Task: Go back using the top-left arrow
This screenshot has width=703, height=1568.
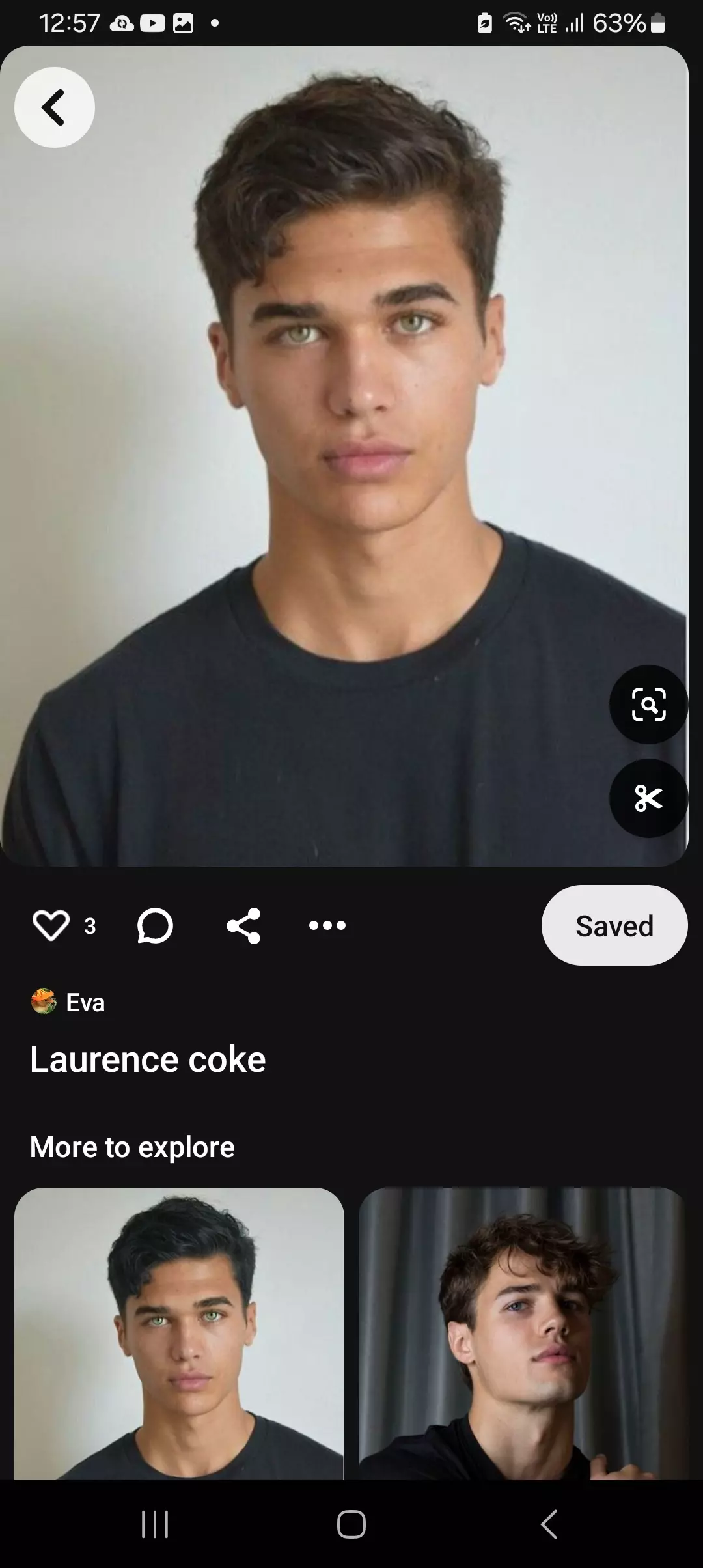Action: (x=55, y=107)
